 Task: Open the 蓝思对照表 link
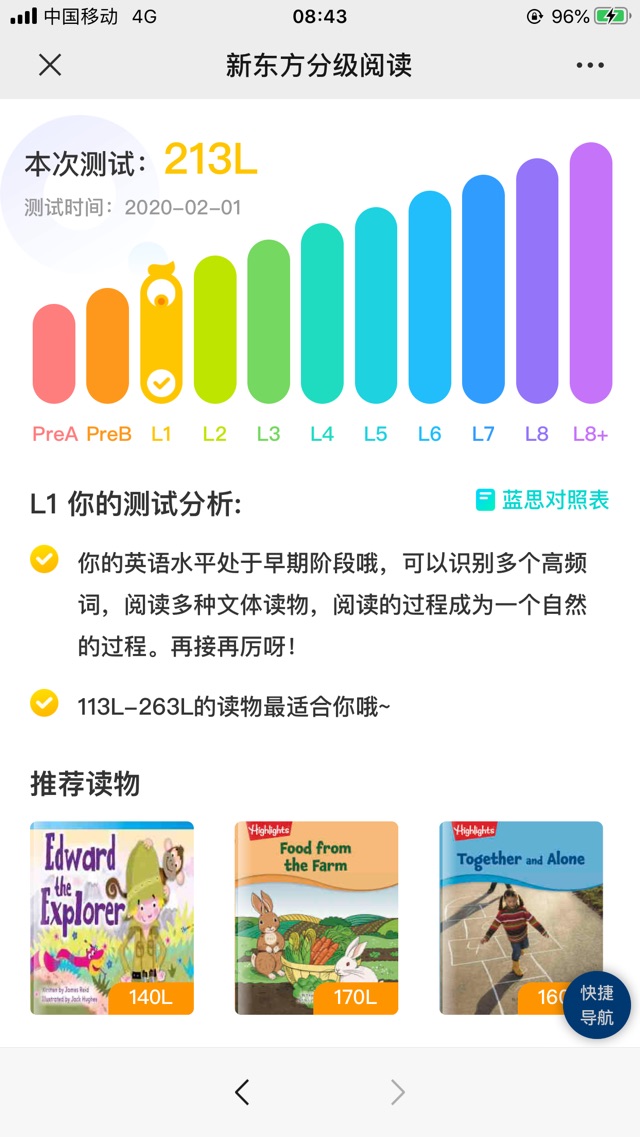click(x=543, y=500)
